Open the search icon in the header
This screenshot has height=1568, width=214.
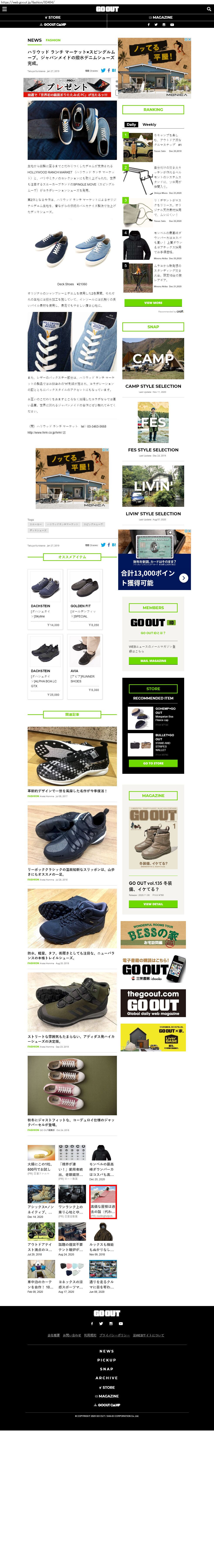(x=209, y=9)
